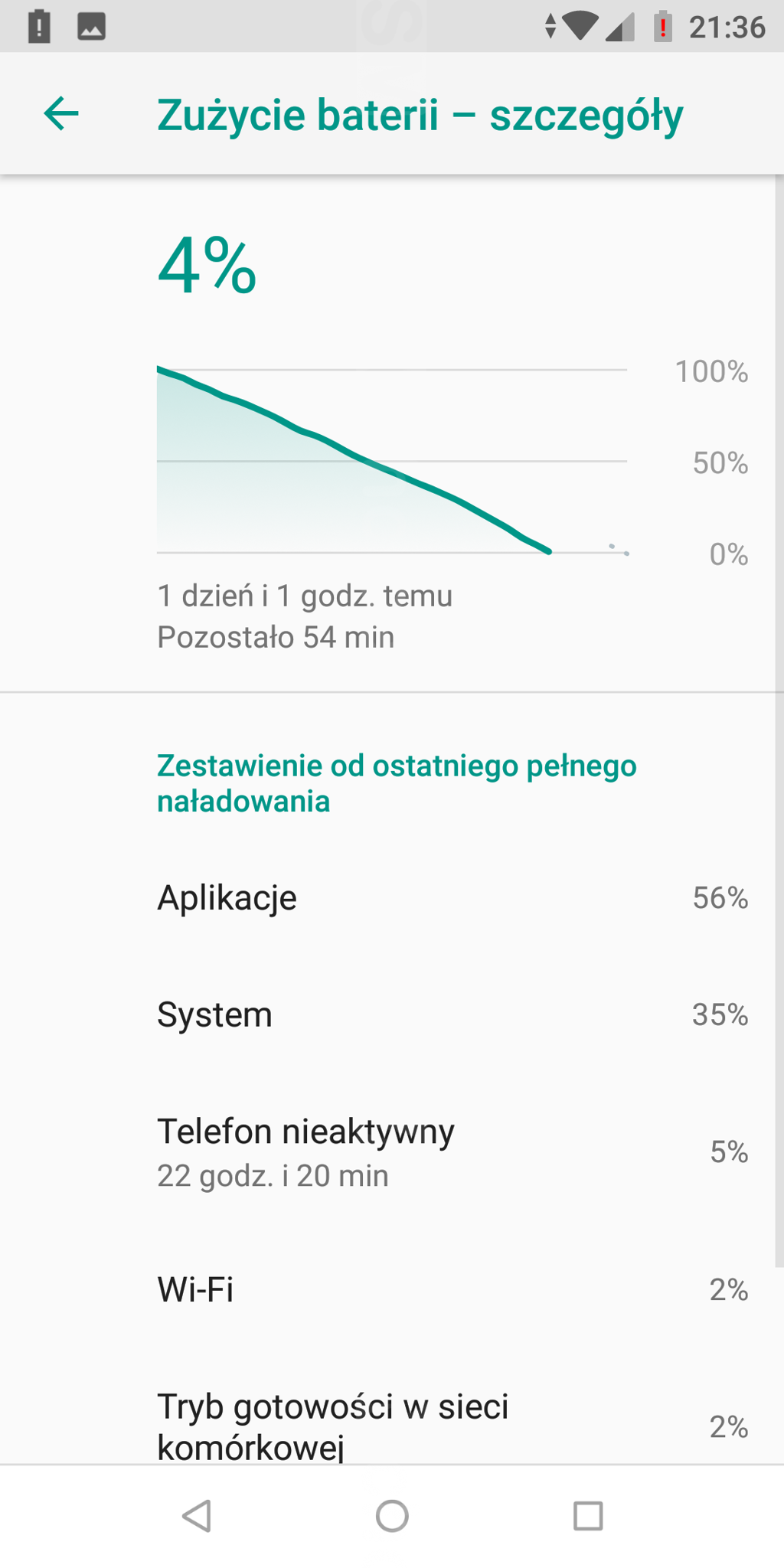
Task: Open the System battery usage row
Action: click(x=392, y=1014)
